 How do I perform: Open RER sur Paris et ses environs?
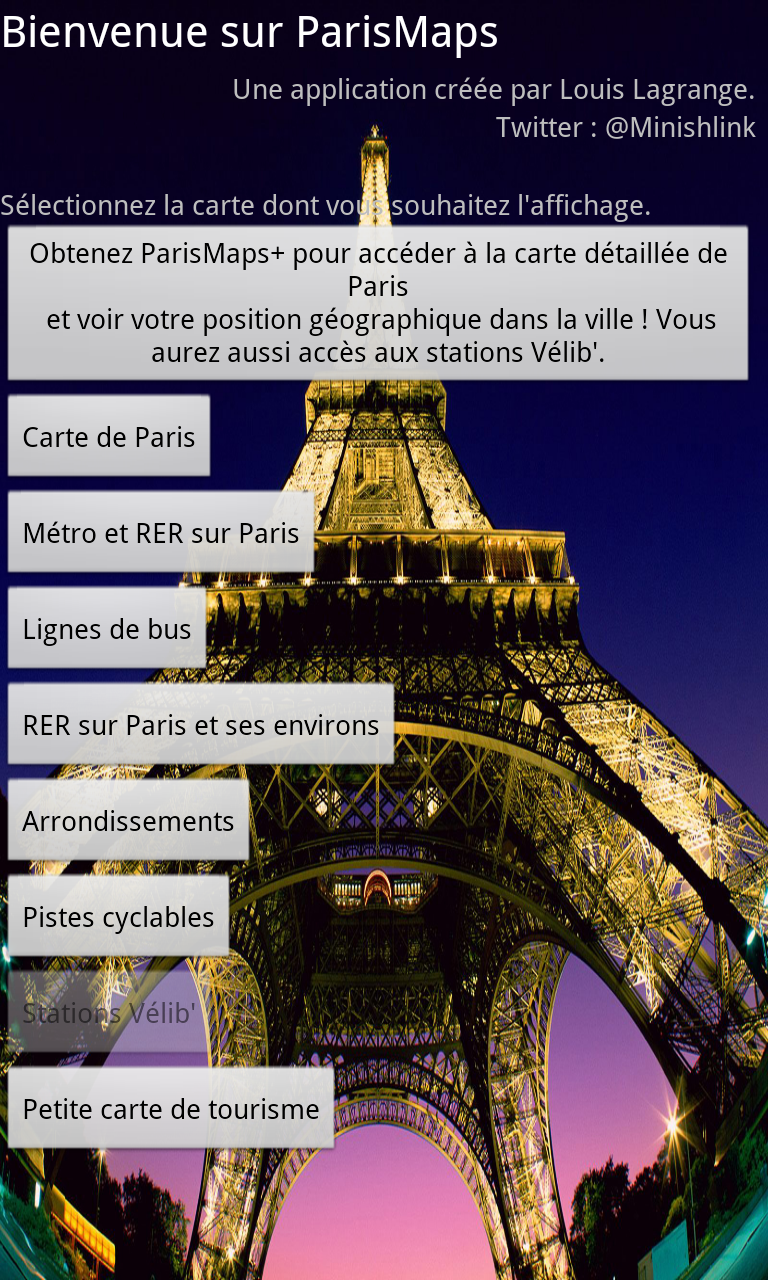pyautogui.click(x=201, y=725)
